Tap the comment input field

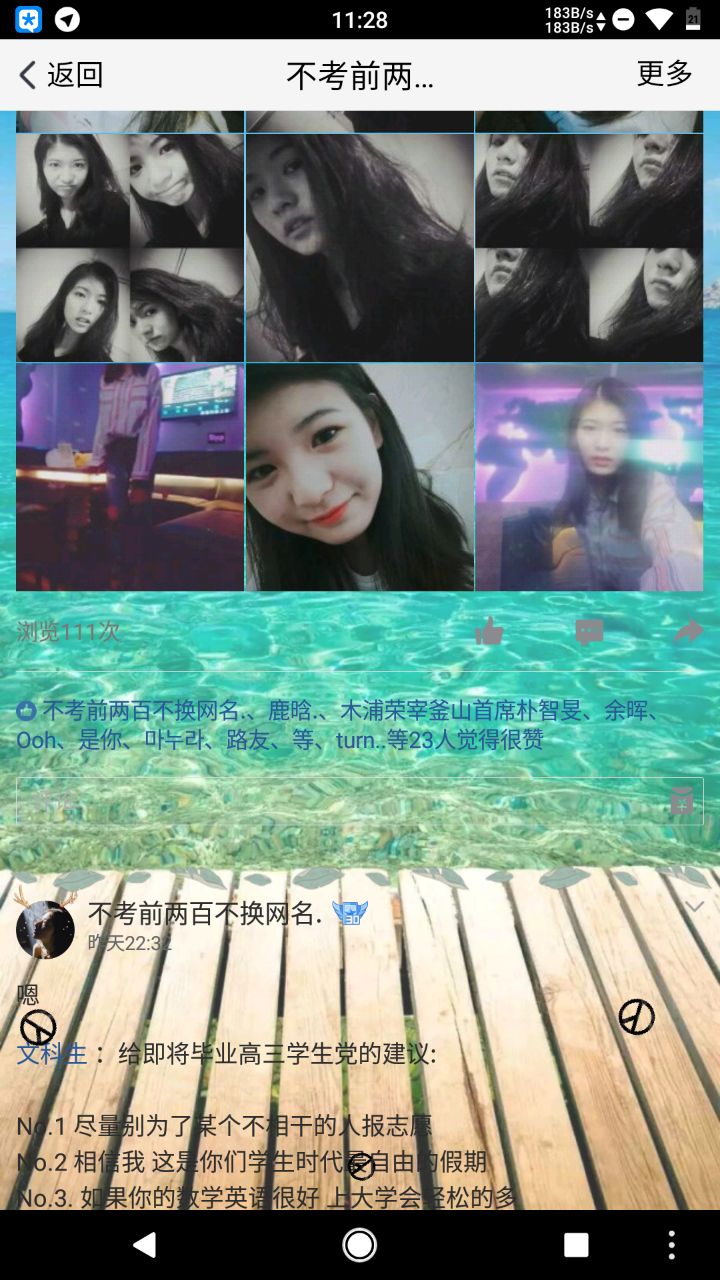click(x=340, y=801)
